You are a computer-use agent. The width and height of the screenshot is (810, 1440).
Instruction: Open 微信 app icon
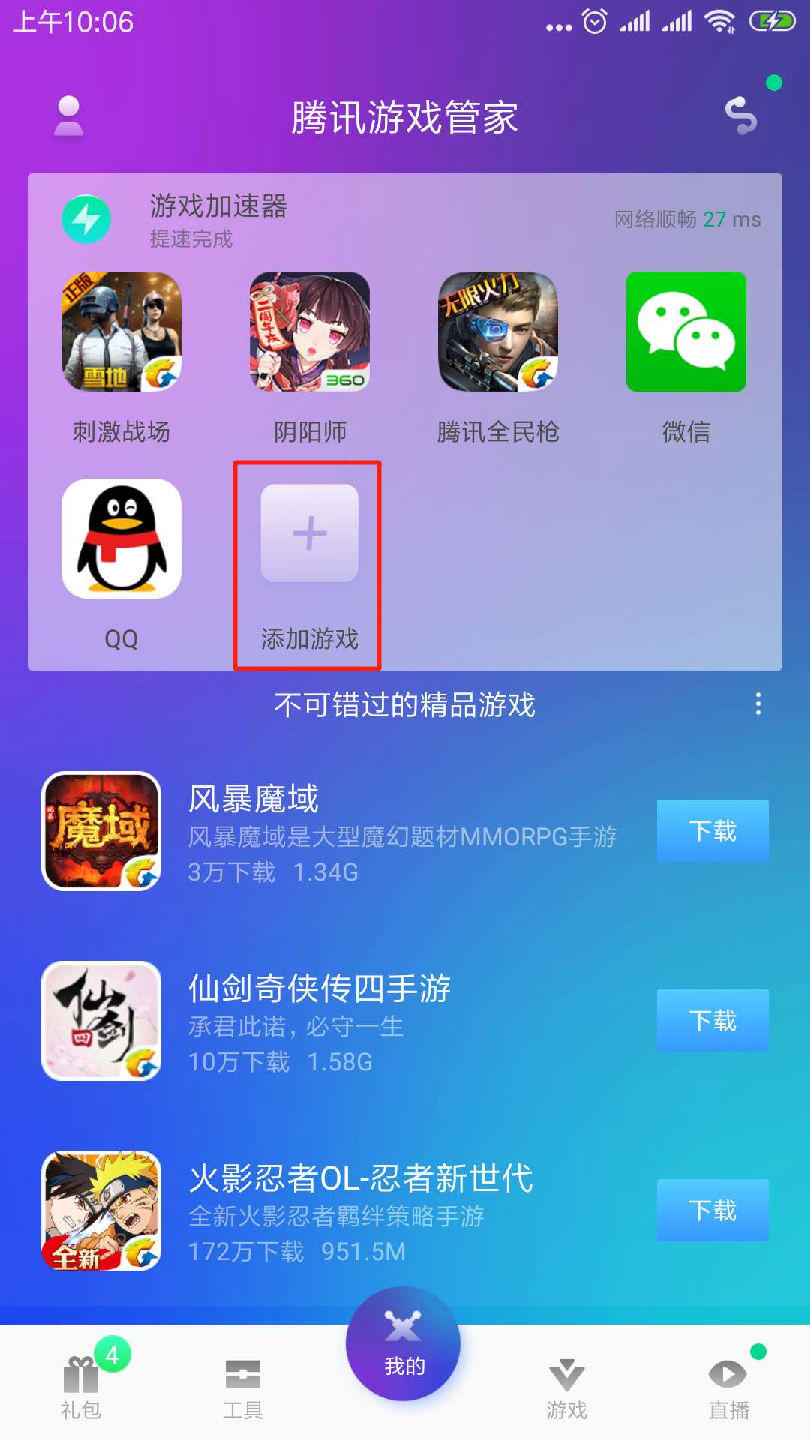click(686, 332)
